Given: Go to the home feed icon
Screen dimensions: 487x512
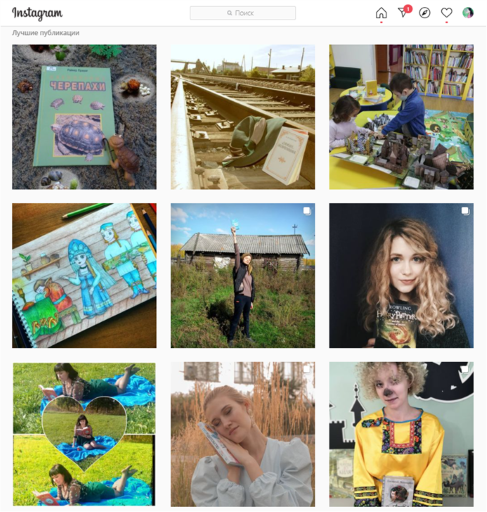Looking at the screenshot, I should 381,13.
